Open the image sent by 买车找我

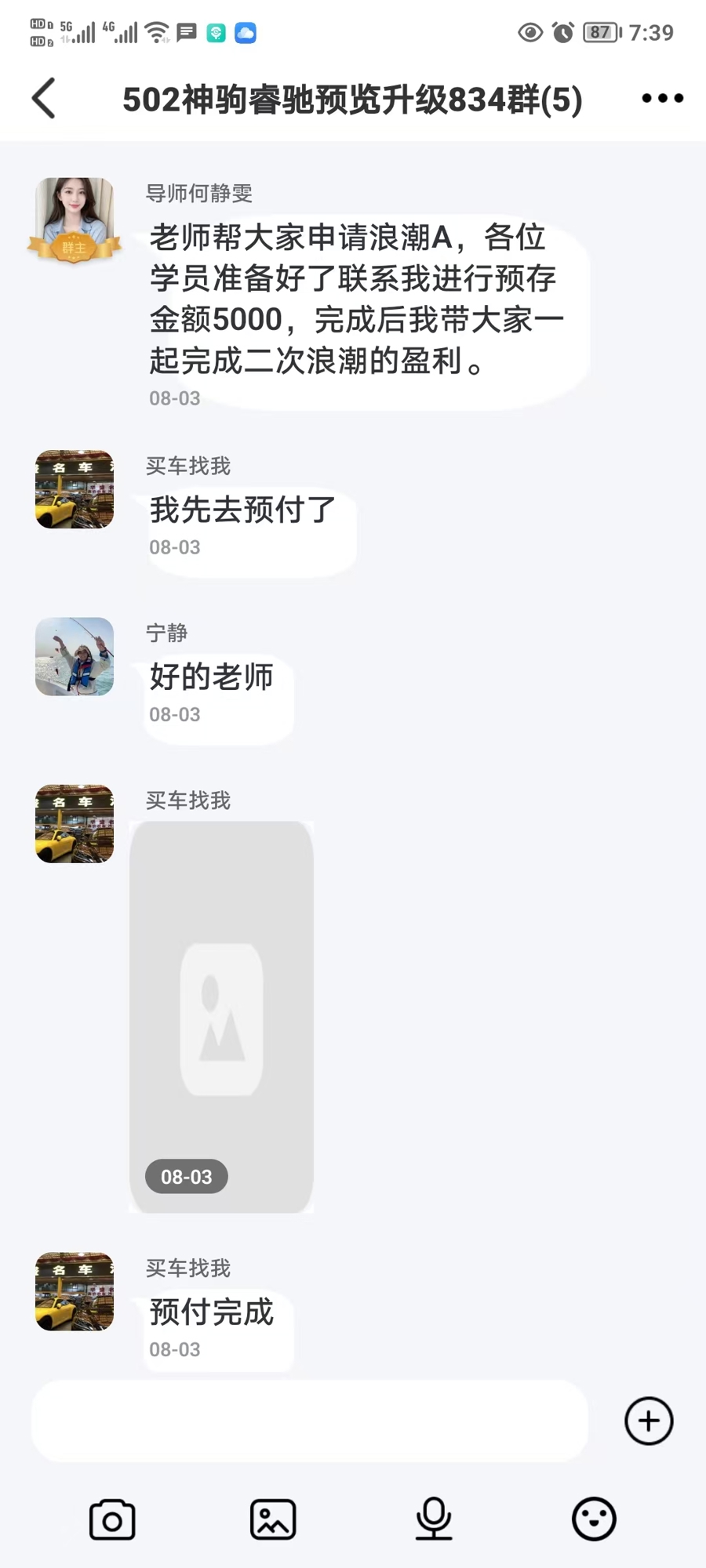click(x=221, y=1017)
